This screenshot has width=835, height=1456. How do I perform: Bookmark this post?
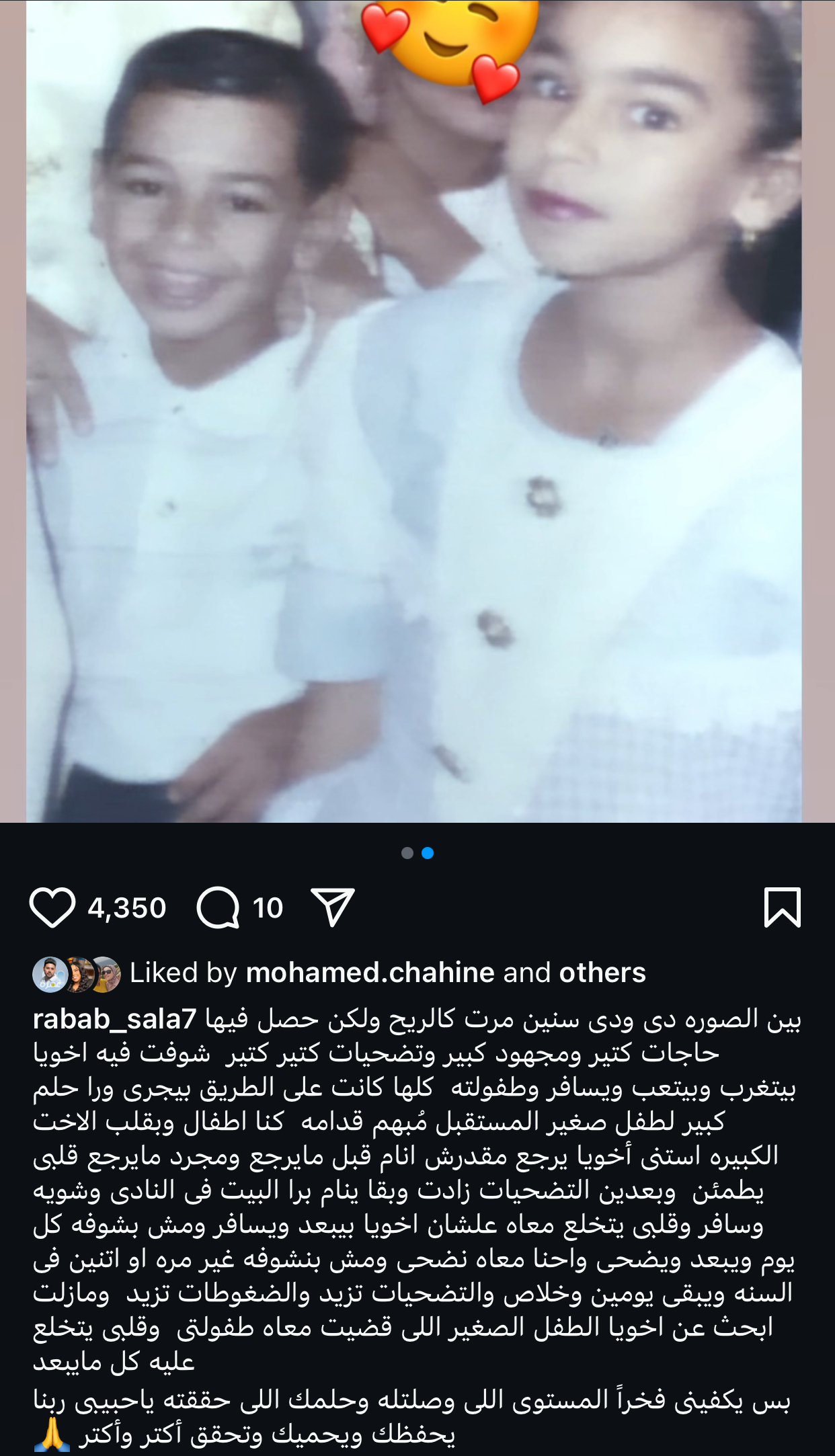pos(783,907)
